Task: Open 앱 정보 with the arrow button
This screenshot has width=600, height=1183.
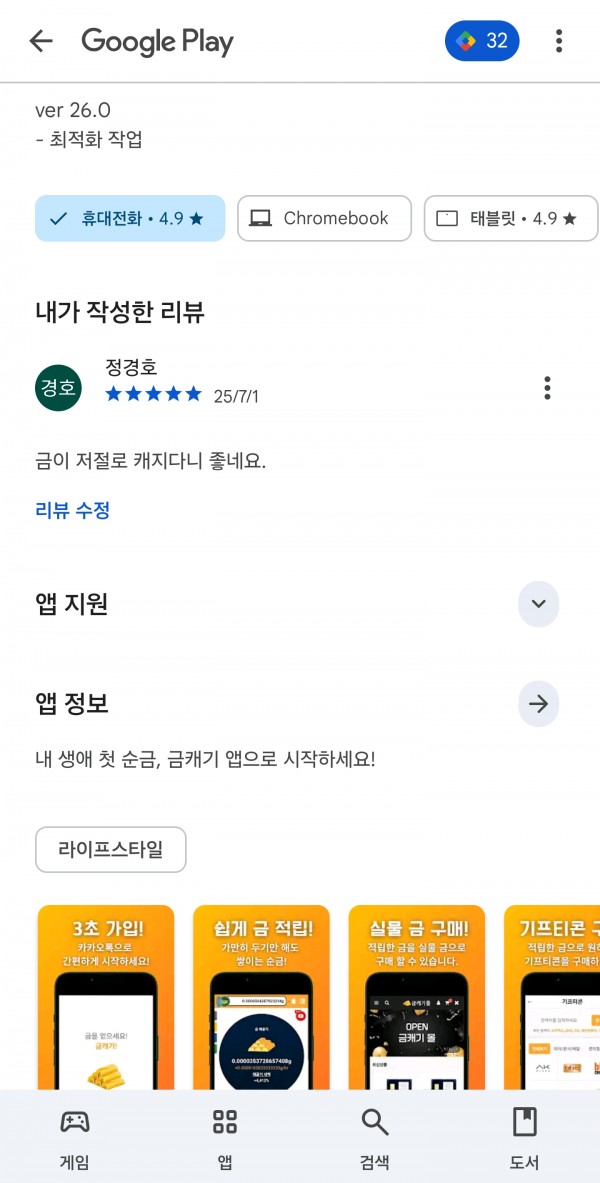Action: tap(539, 704)
